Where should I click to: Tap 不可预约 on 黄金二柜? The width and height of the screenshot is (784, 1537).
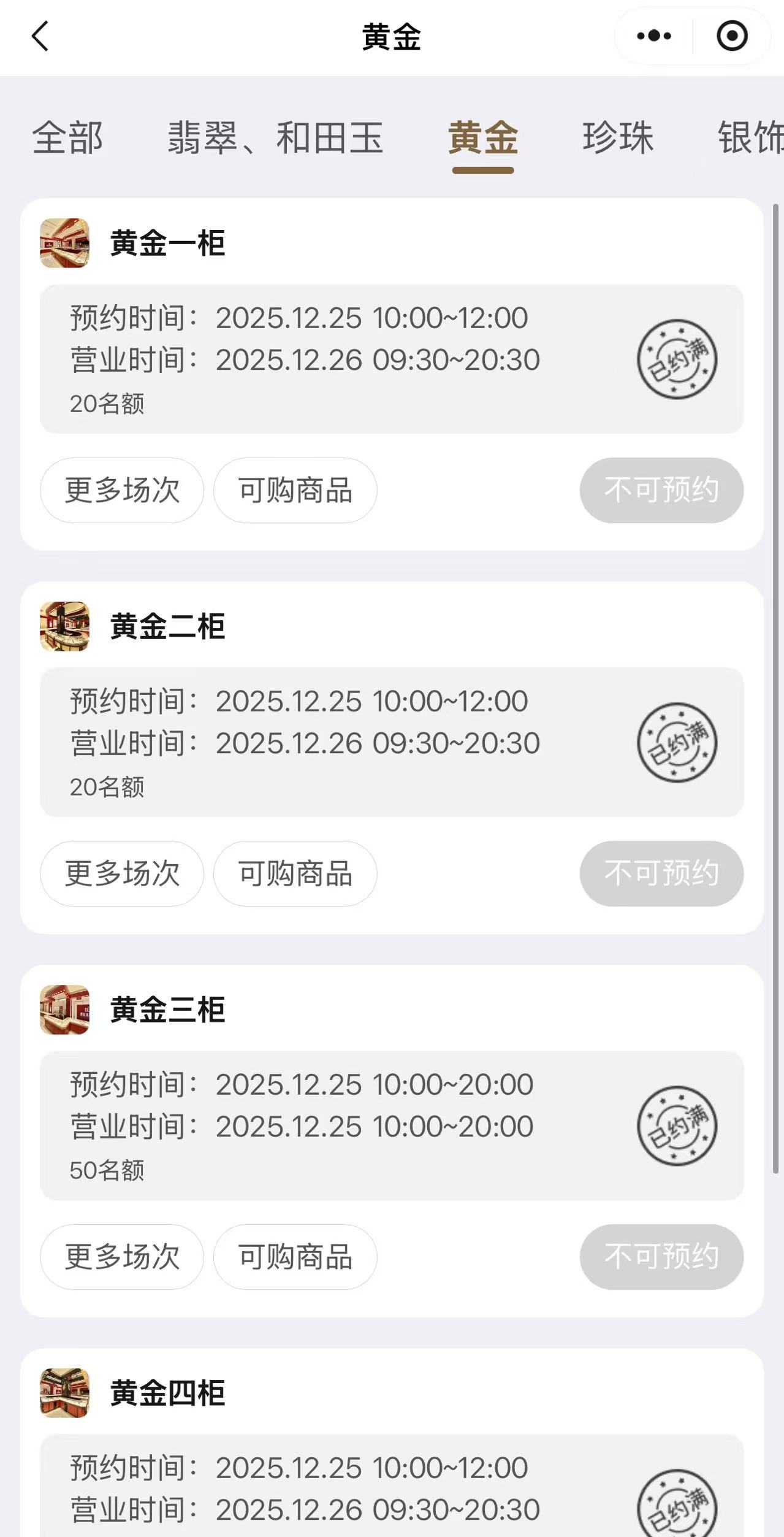(661, 873)
